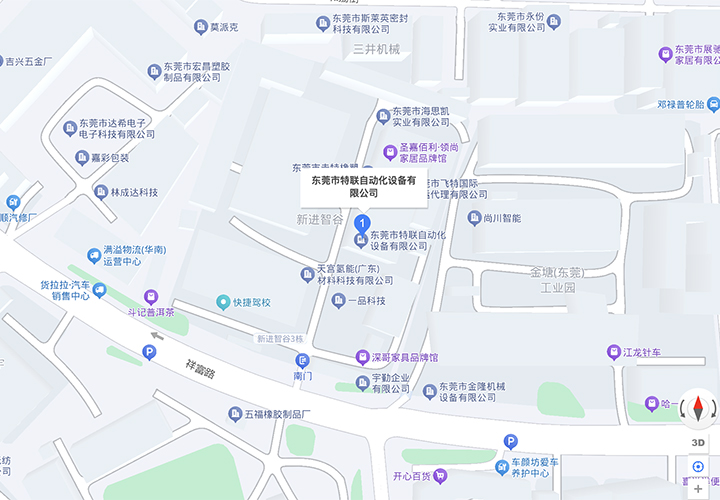Tap the blue marker numbered 1
The height and width of the screenshot is (500, 720).
[x=364, y=222]
